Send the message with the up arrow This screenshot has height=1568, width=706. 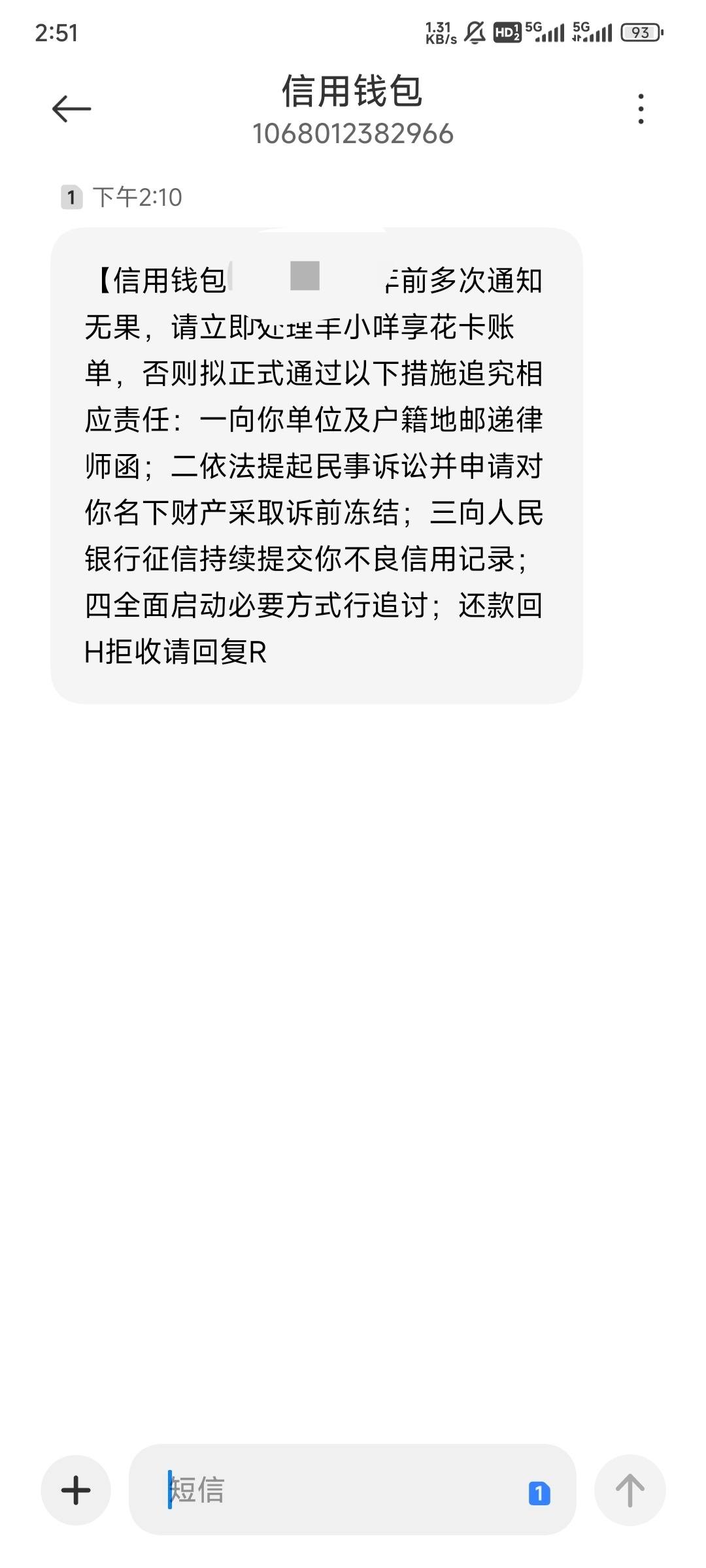point(630,1490)
